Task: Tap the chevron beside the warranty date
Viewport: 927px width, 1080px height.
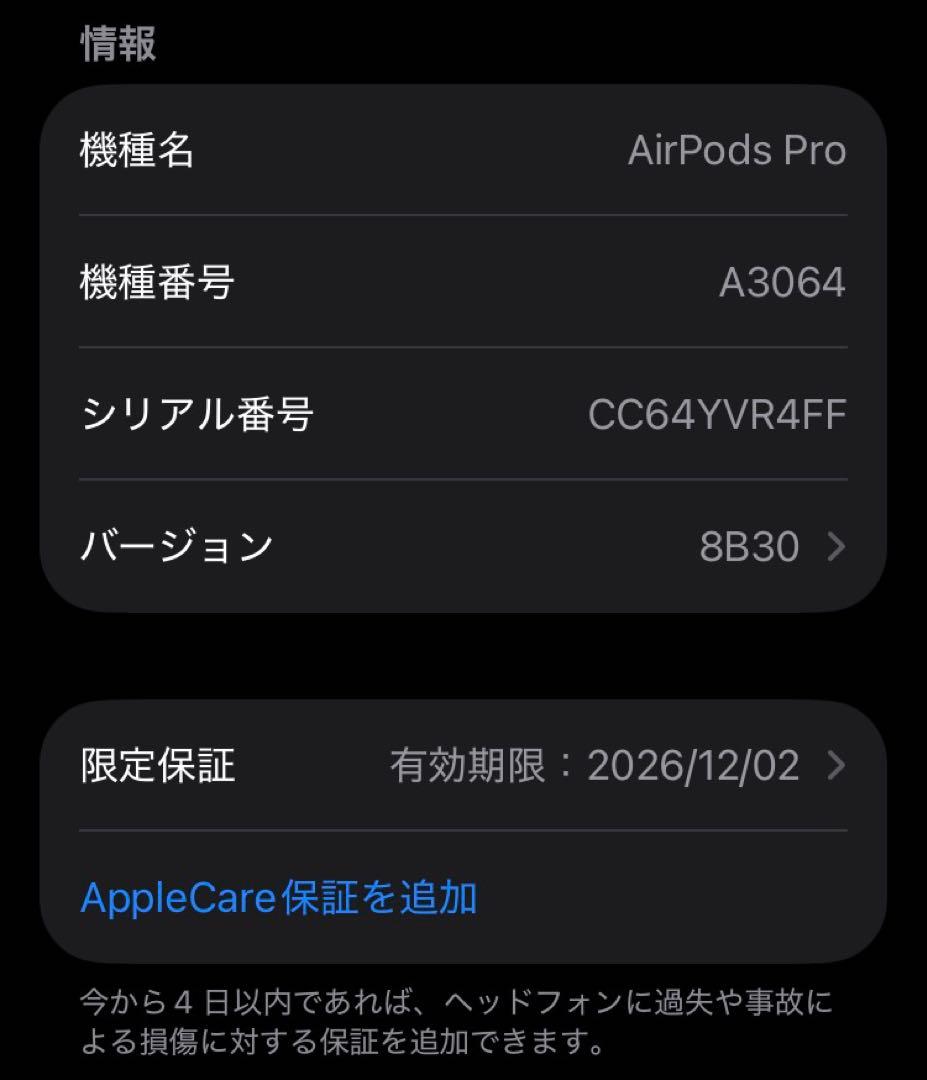Action: (x=837, y=765)
